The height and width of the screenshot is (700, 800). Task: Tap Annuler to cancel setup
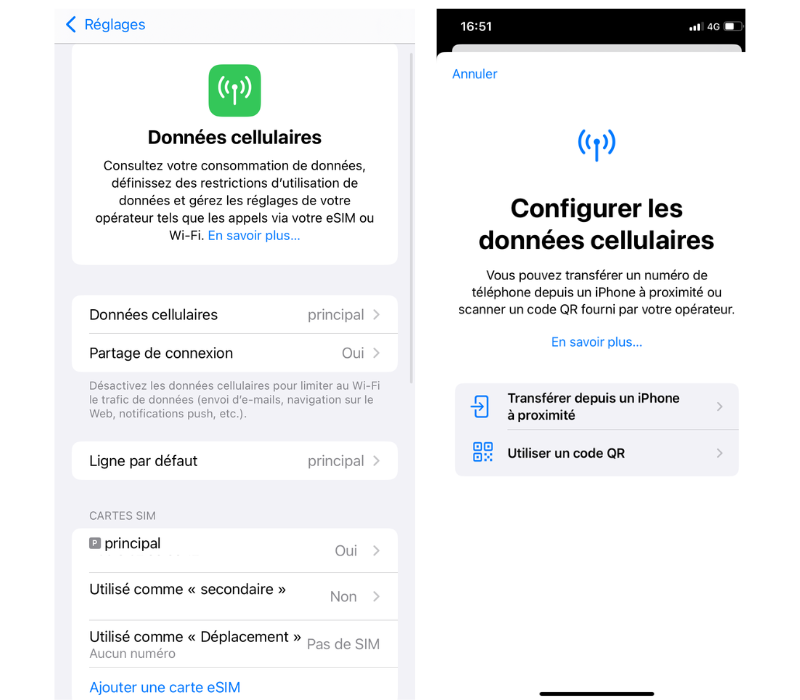[x=474, y=74]
